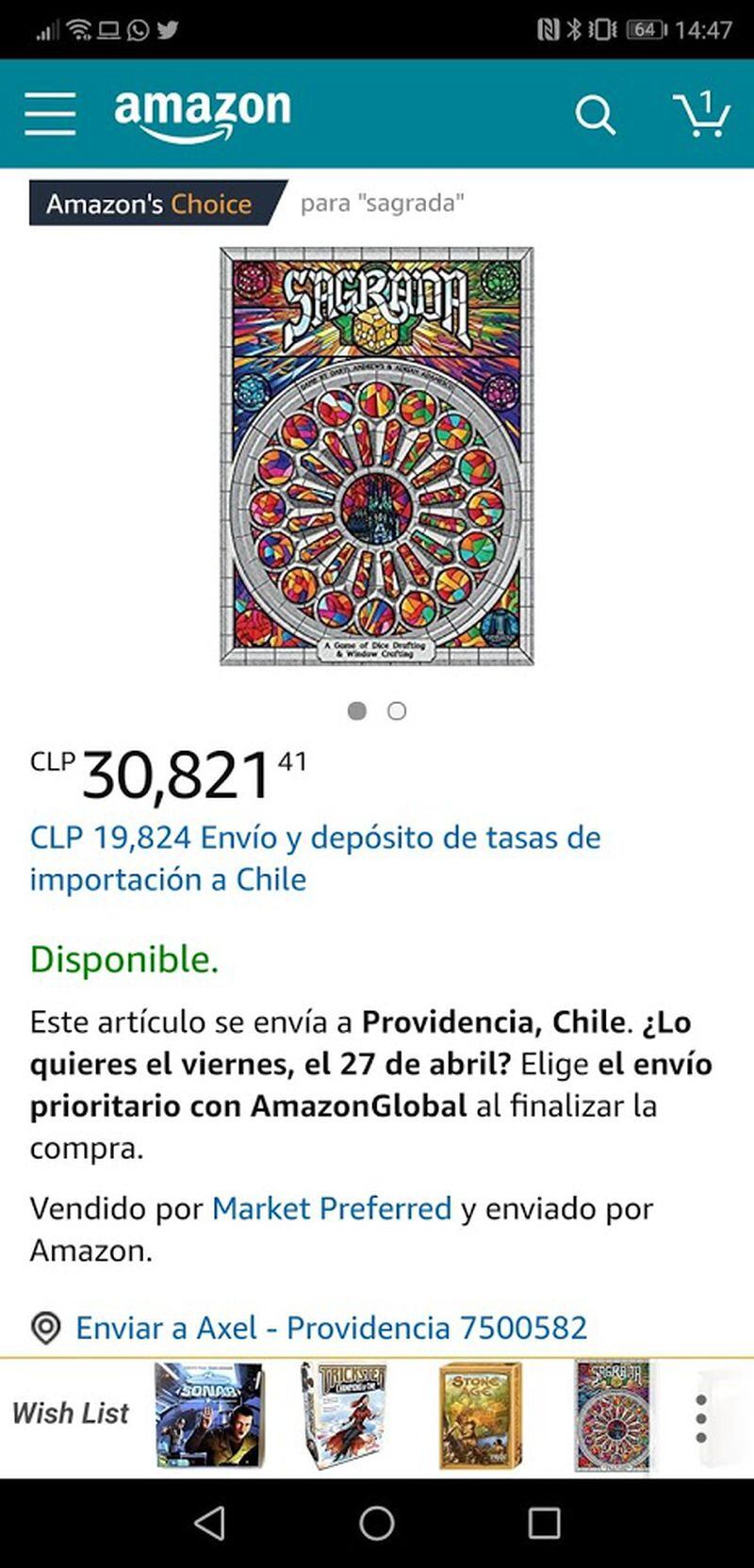Open Sagrada from the Wish List bar
Image resolution: width=754 pixels, height=1568 pixels.
click(613, 1415)
